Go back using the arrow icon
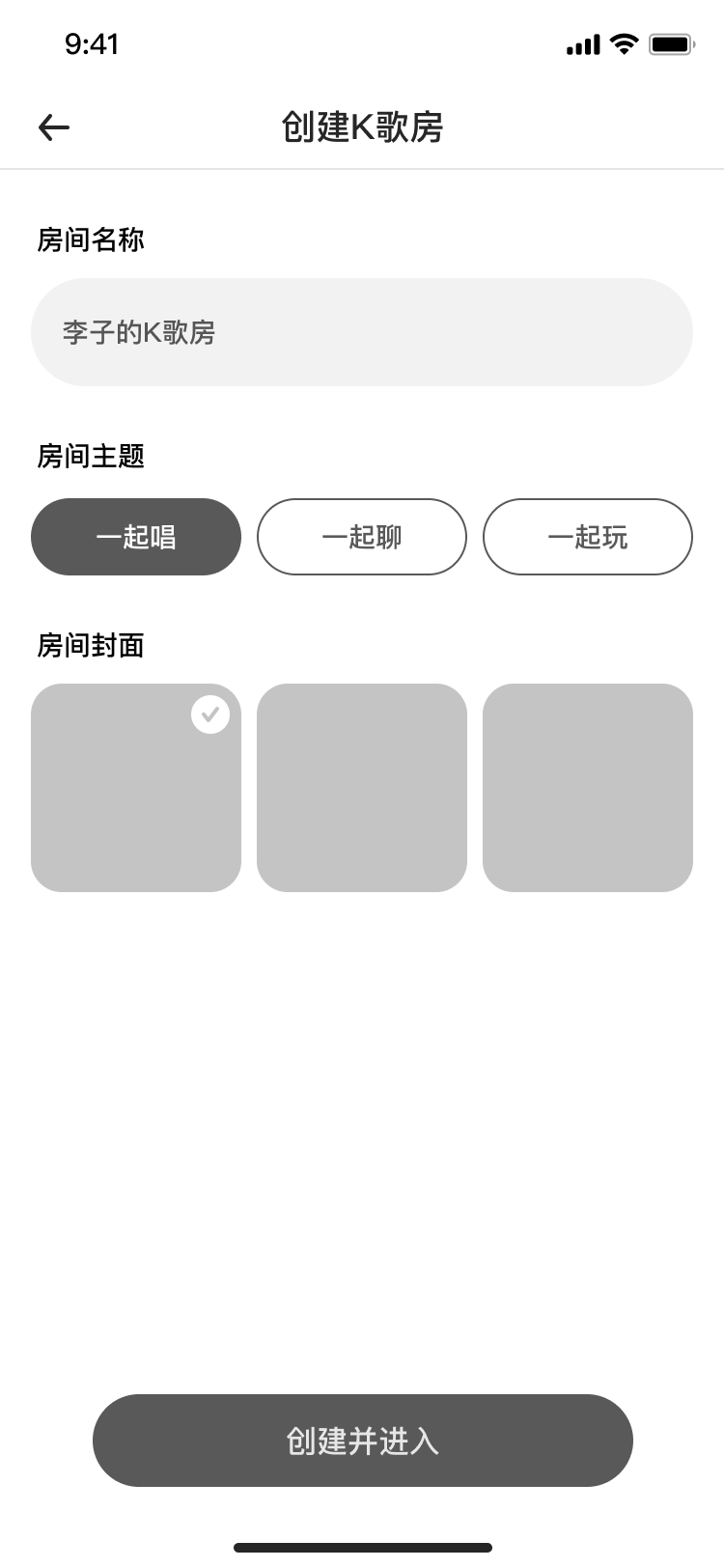724x1568 pixels. click(54, 126)
